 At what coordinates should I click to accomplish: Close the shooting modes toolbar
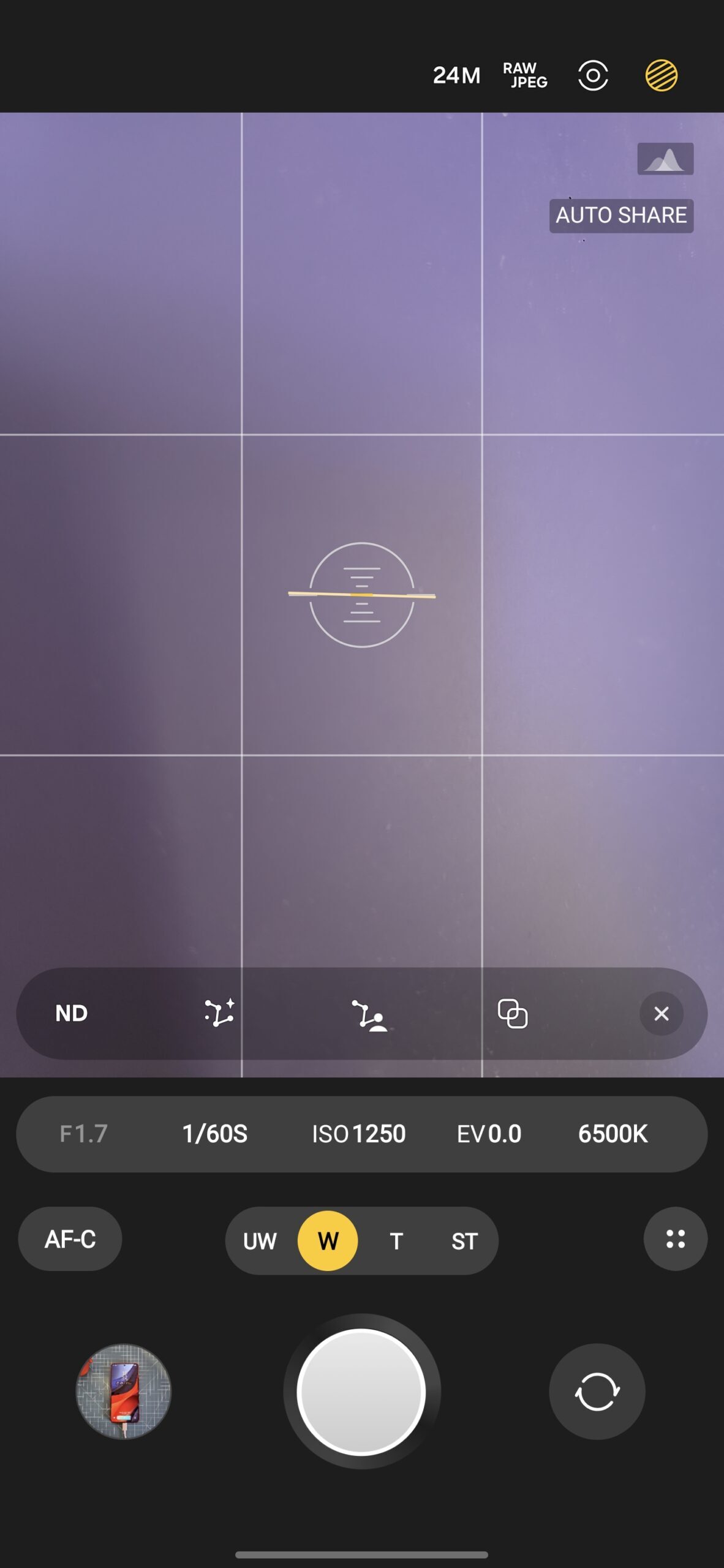tap(661, 1014)
